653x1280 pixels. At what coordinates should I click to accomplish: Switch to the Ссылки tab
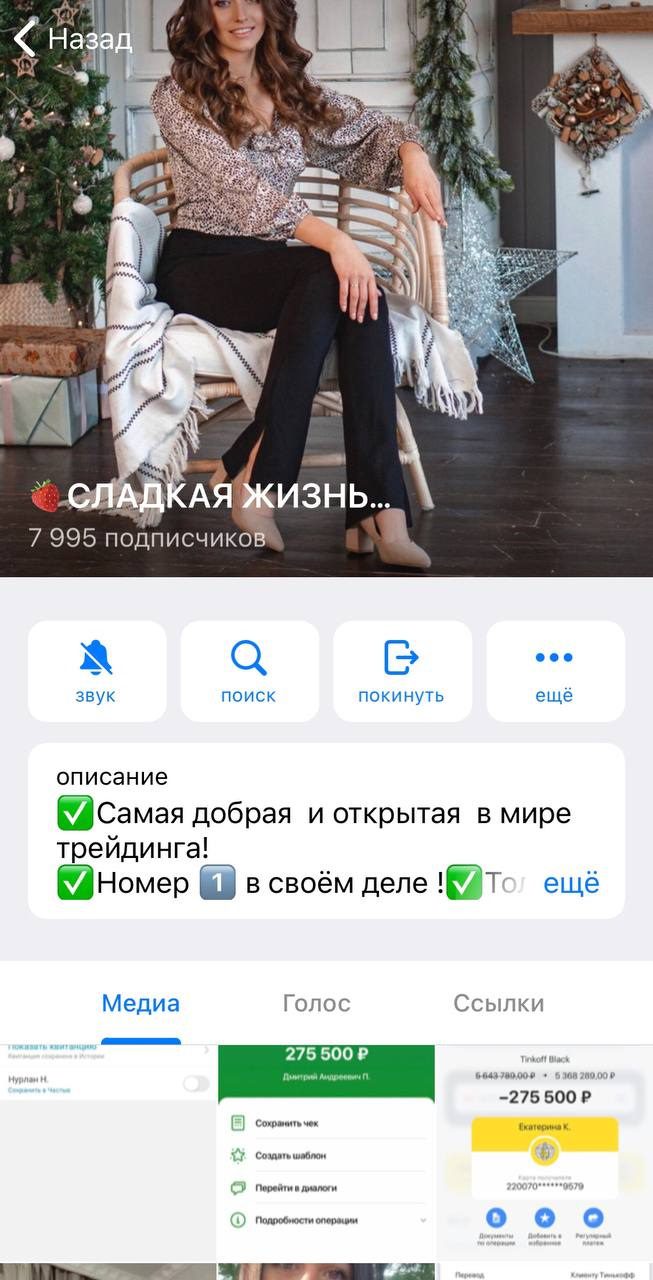(x=498, y=1004)
